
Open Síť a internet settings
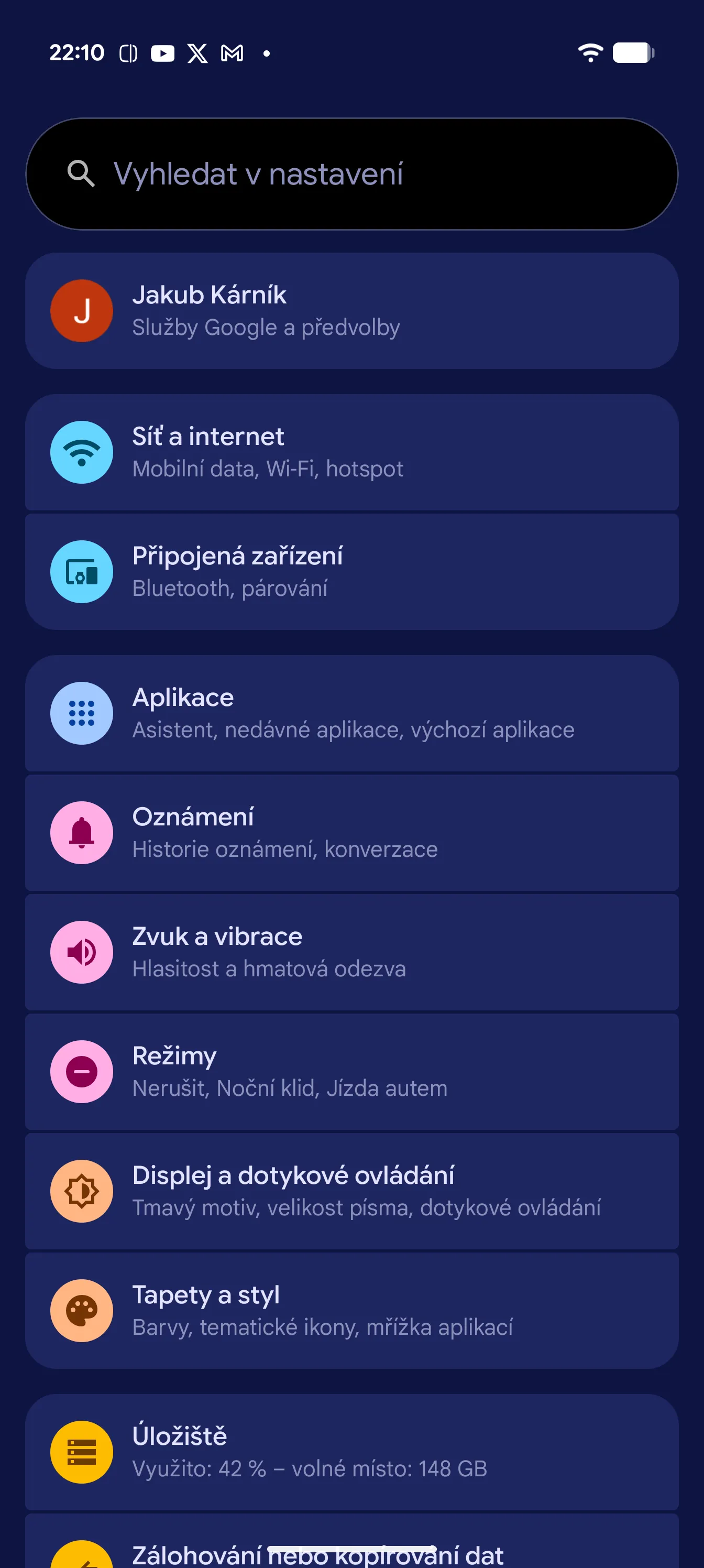coord(351,452)
